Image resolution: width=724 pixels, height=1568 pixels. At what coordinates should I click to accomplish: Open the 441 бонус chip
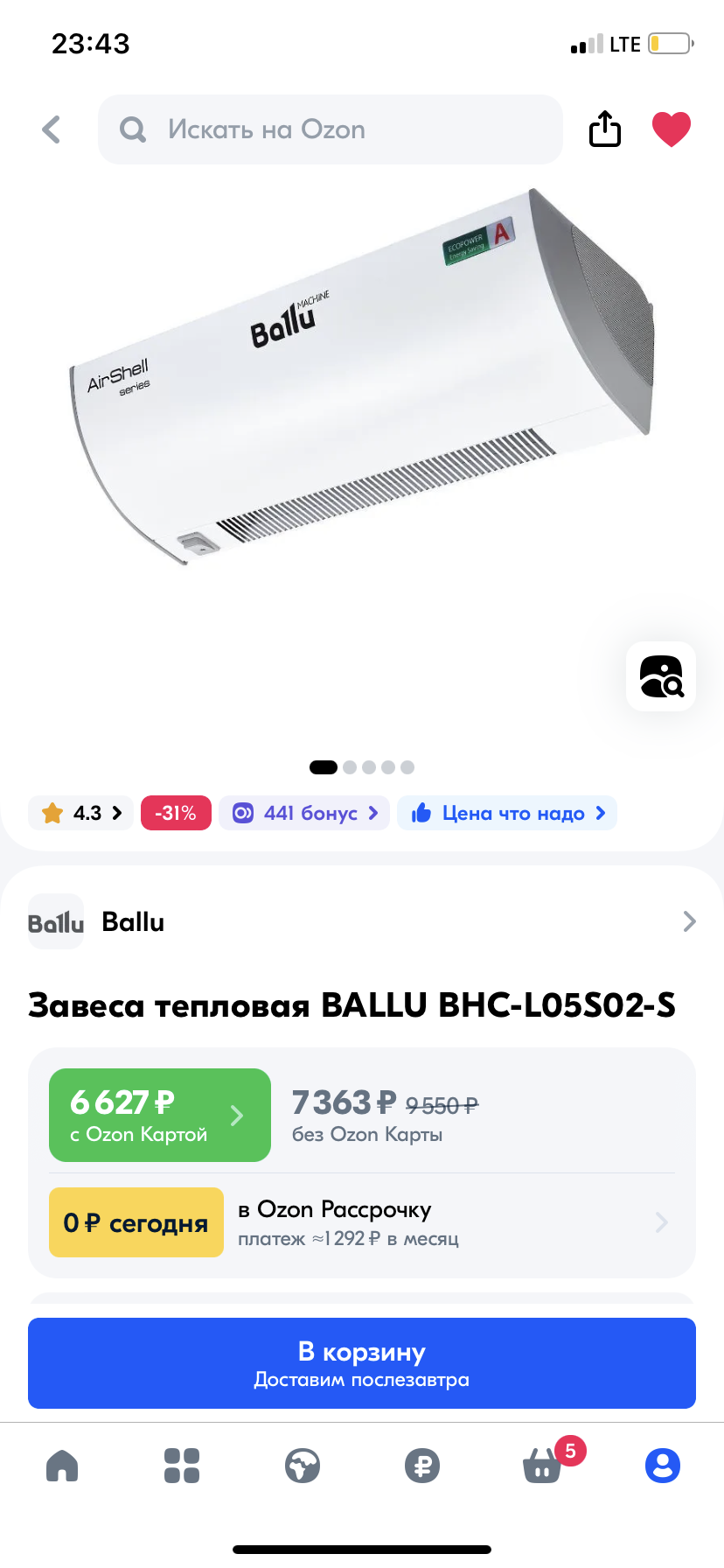pyautogui.click(x=304, y=813)
